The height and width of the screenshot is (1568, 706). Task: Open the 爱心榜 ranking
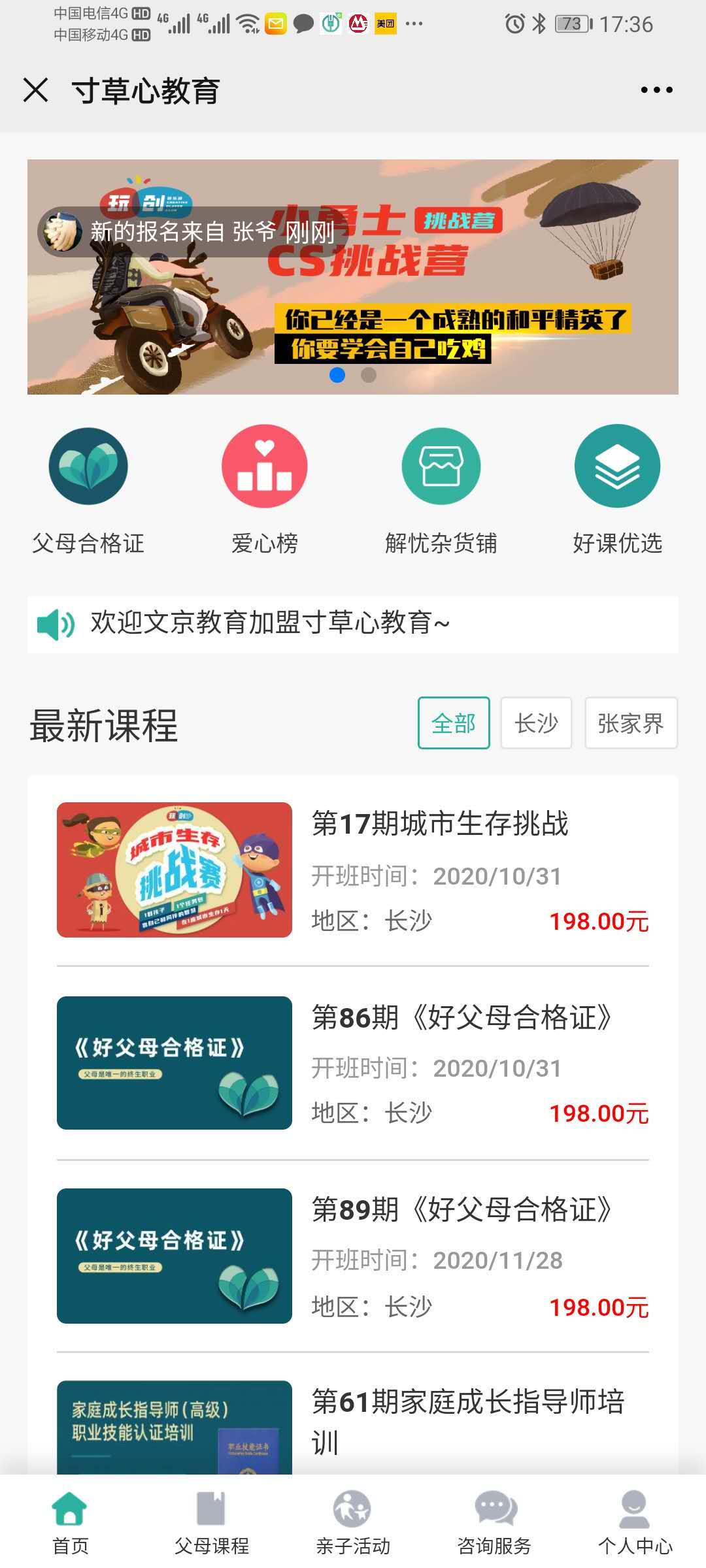tap(265, 490)
